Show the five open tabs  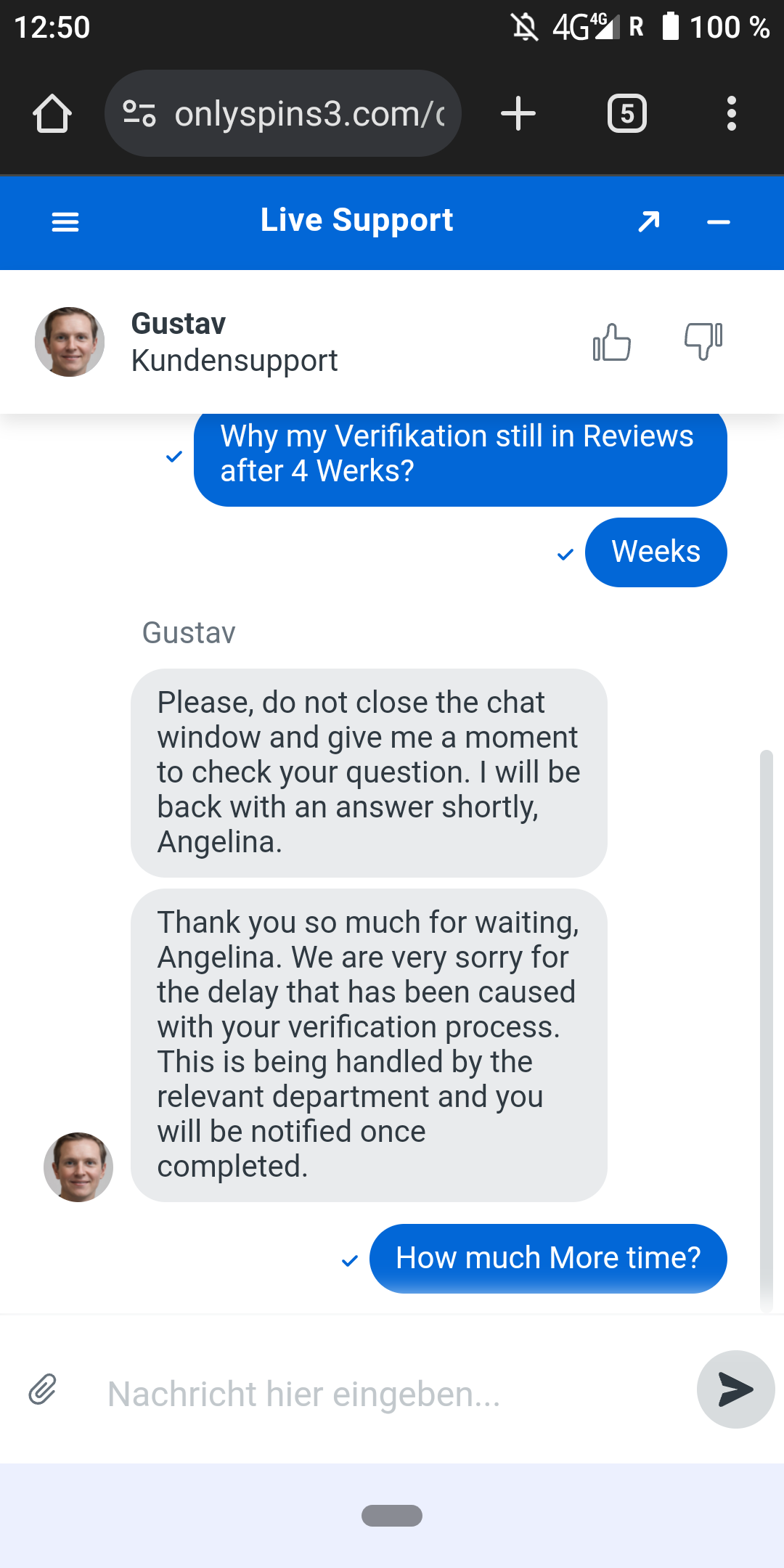pyautogui.click(x=626, y=114)
